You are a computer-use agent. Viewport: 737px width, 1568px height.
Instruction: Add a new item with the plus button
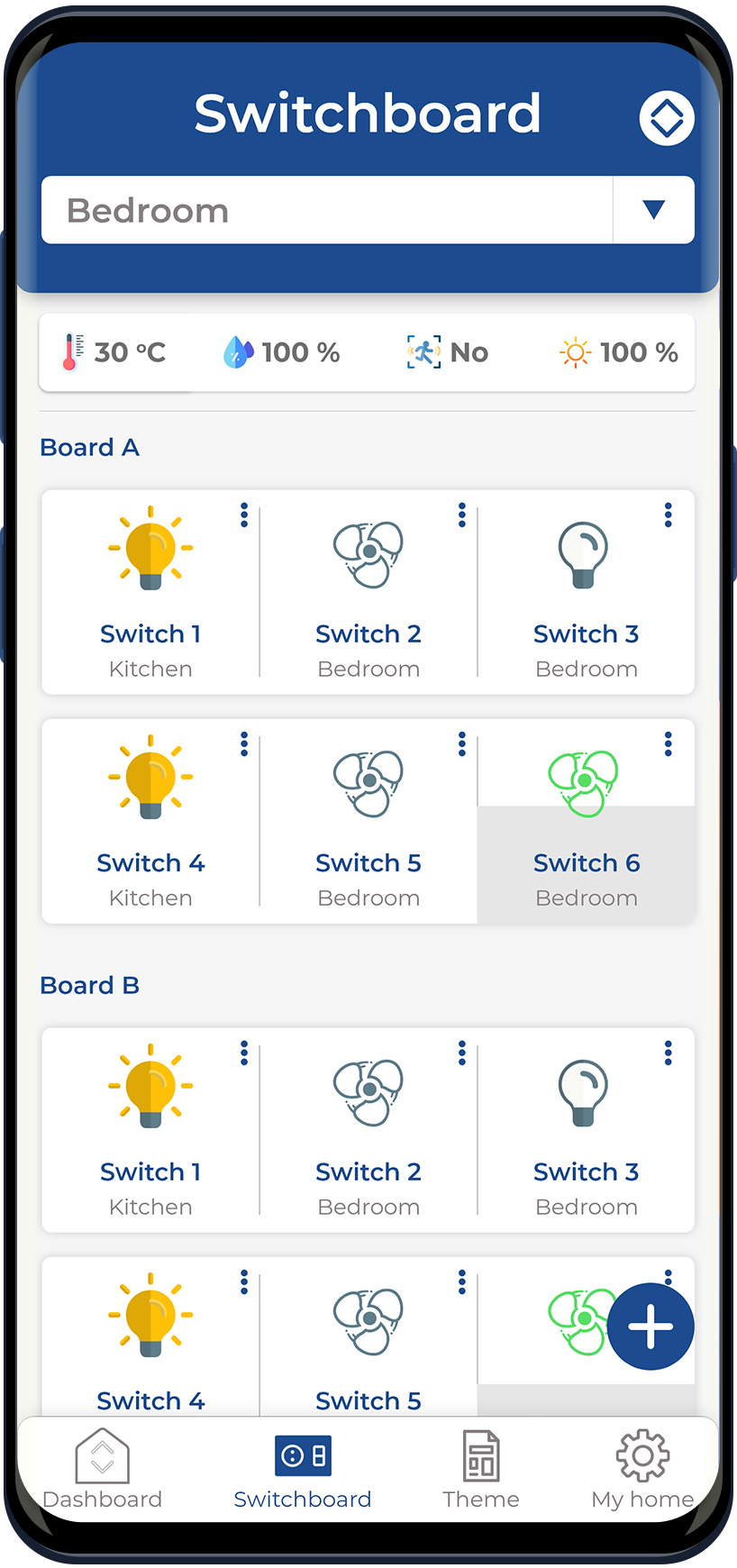point(651,1326)
